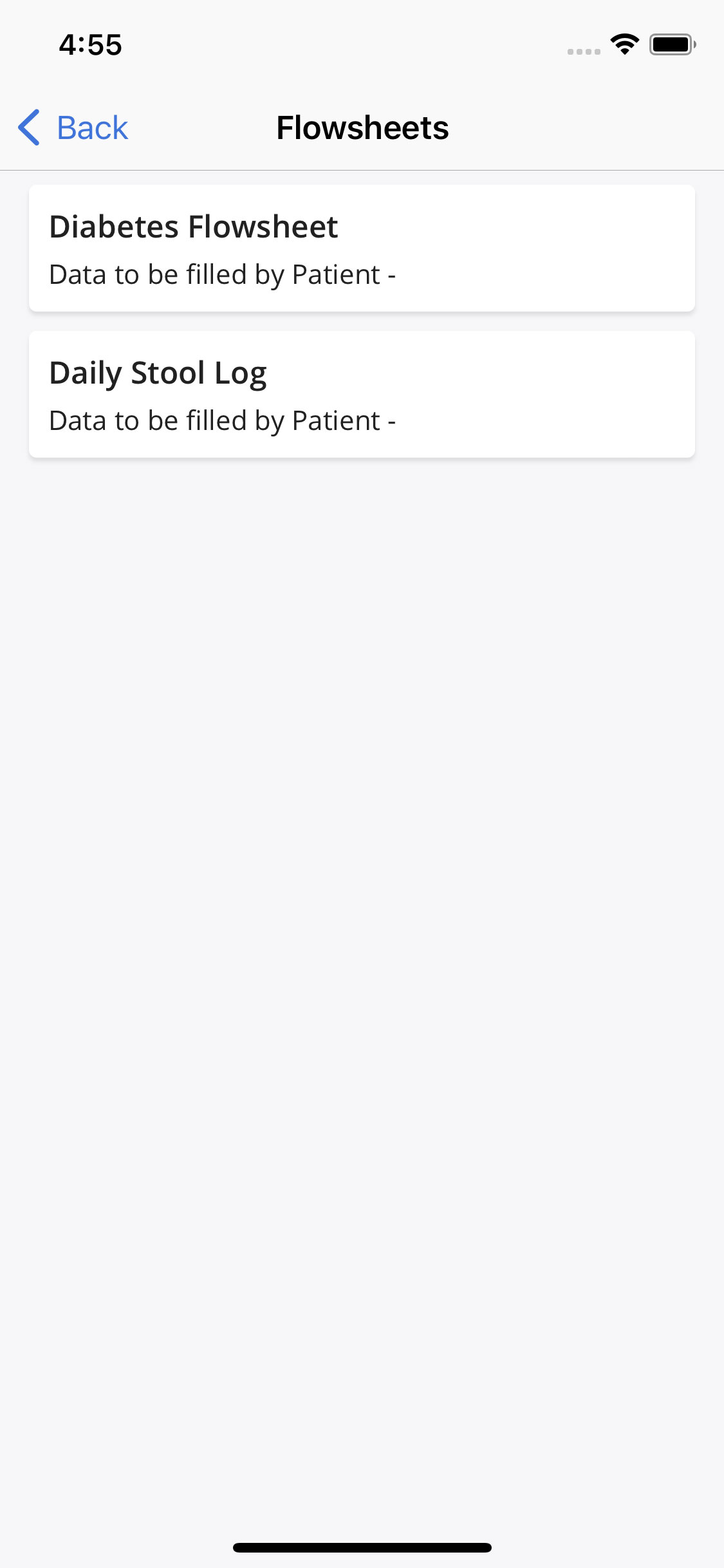Open the Diabetes Flowsheet card

tap(362, 248)
